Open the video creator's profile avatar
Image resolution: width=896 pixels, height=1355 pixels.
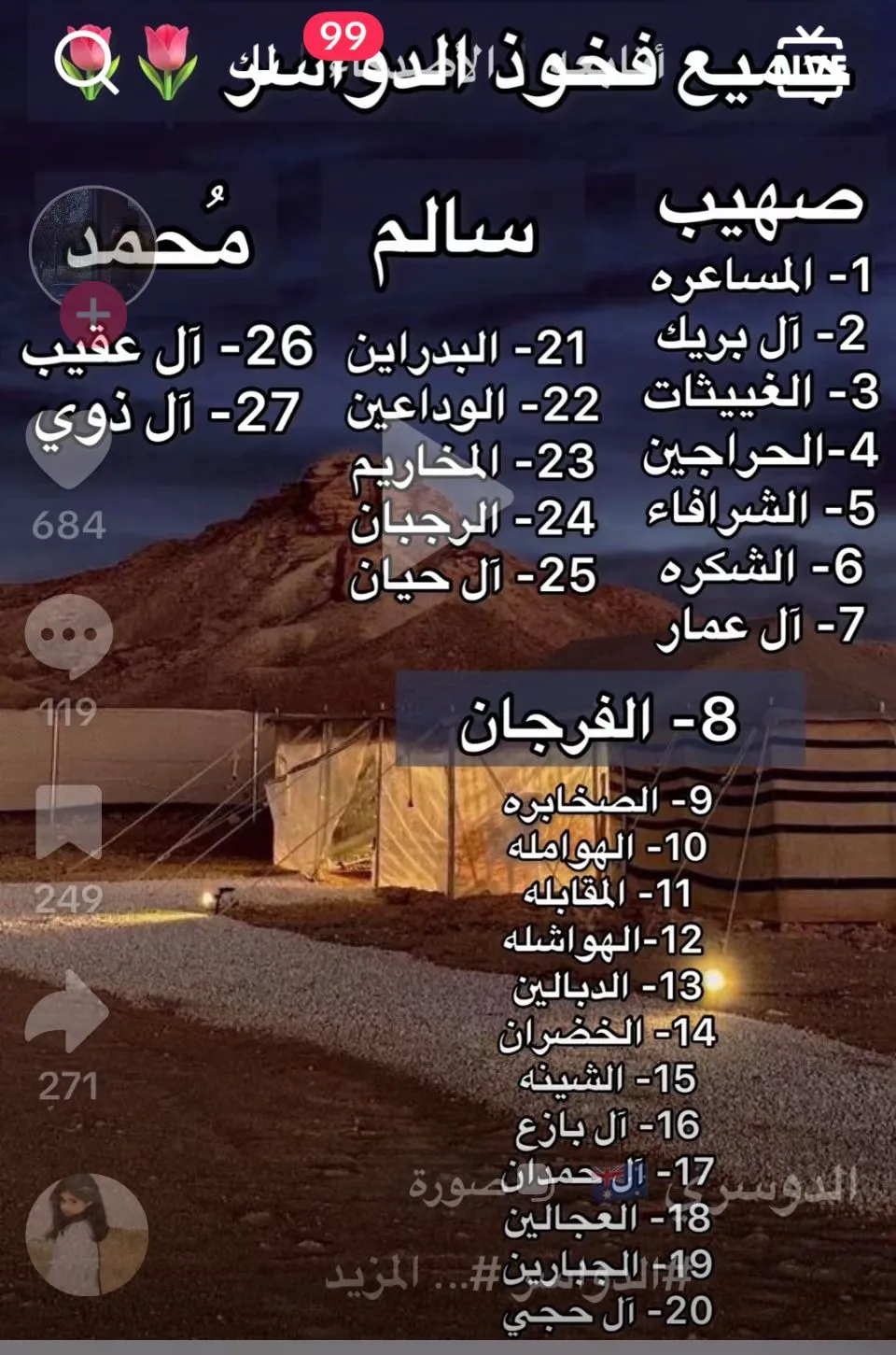click(x=92, y=248)
